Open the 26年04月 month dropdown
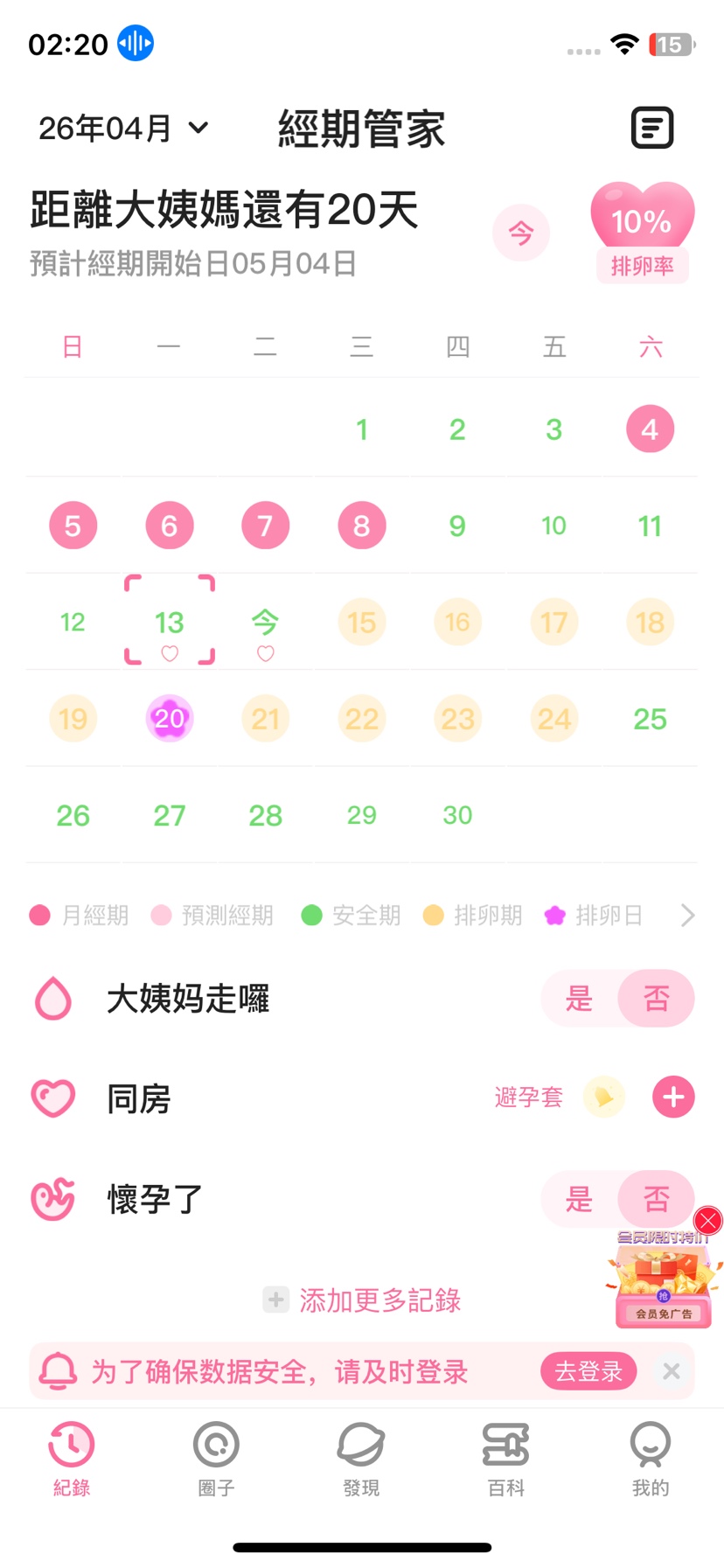The width and height of the screenshot is (724, 1568). point(123,129)
